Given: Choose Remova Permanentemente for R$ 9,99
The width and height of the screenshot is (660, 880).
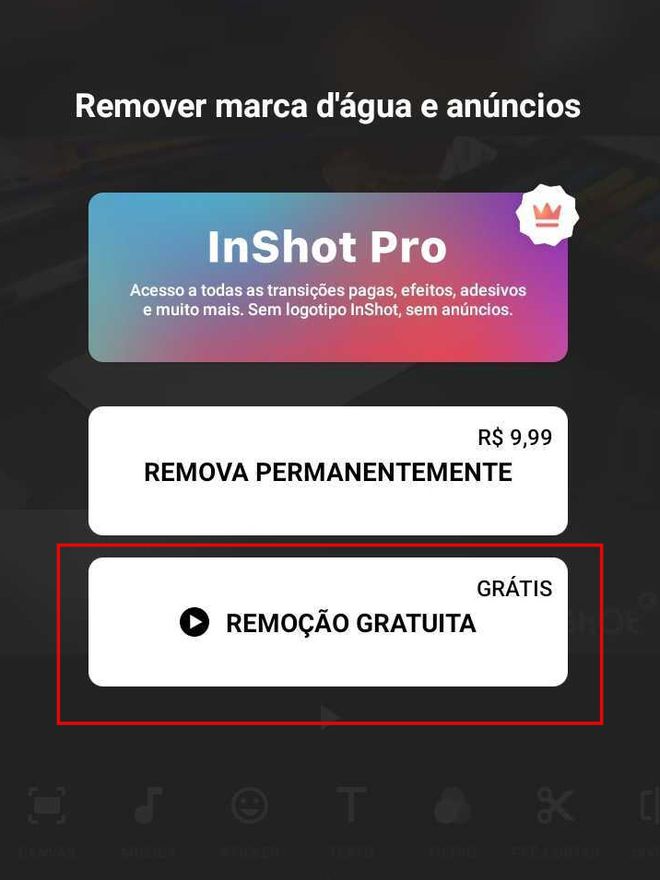Looking at the screenshot, I should [x=328, y=471].
